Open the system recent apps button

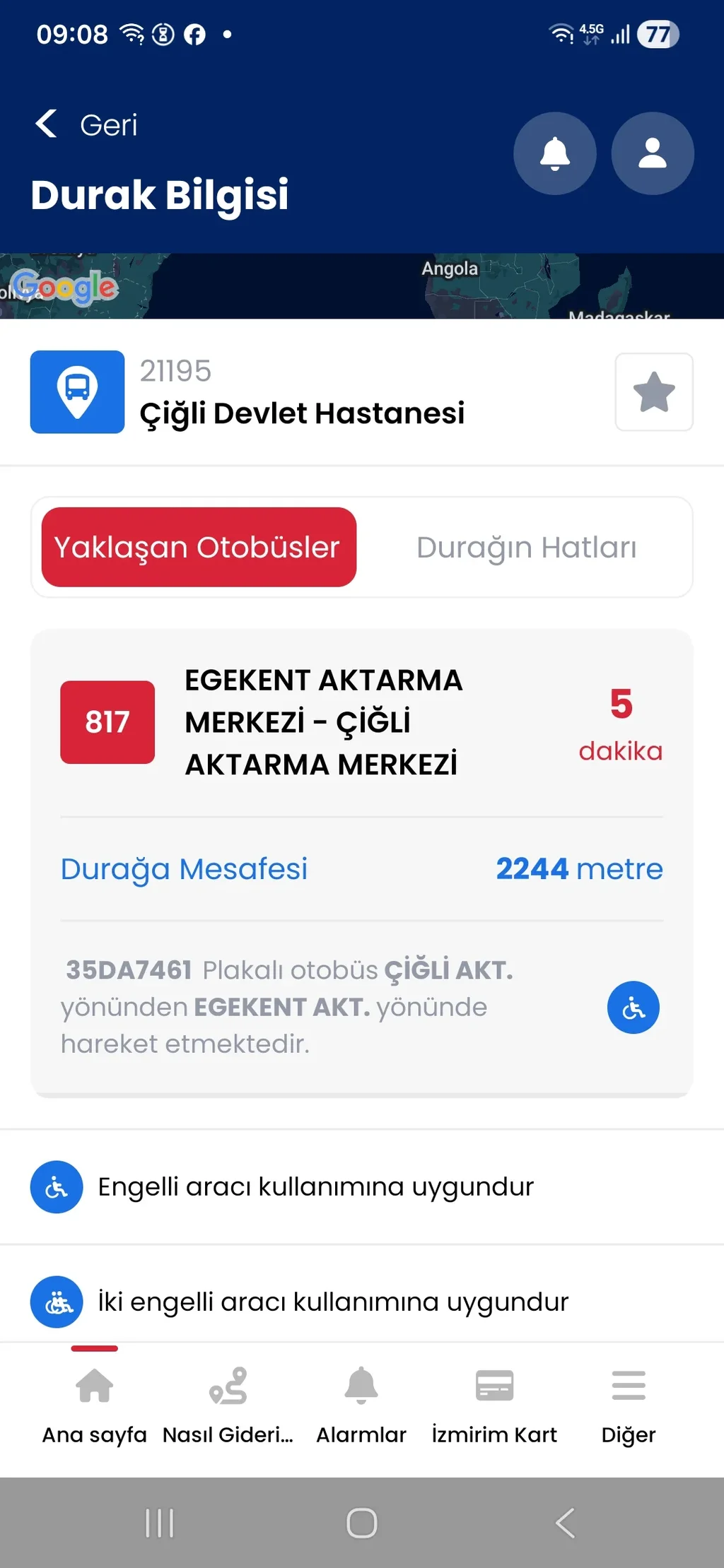click(160, 1523)
